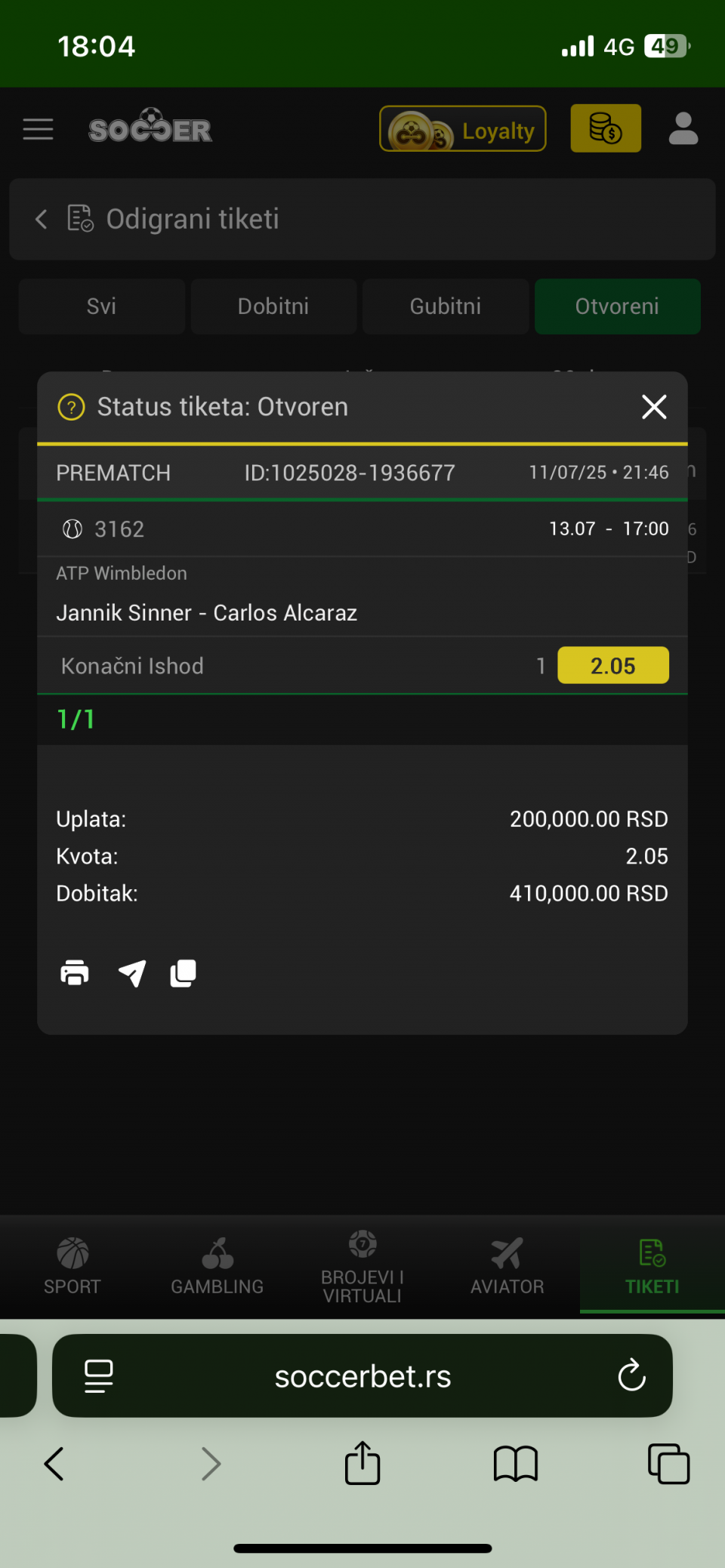Show Dobitni tickets
The width and height of the screenshot is (725, 1568).
[x=273, y=307]
